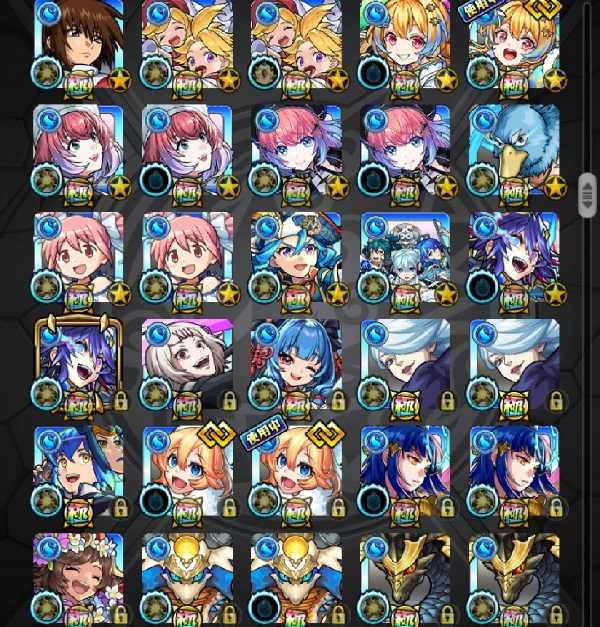This screenshot has height=627, width=600.
Task: Tap the gold-framed purple-haired horned character
Action: pos(79,366)
